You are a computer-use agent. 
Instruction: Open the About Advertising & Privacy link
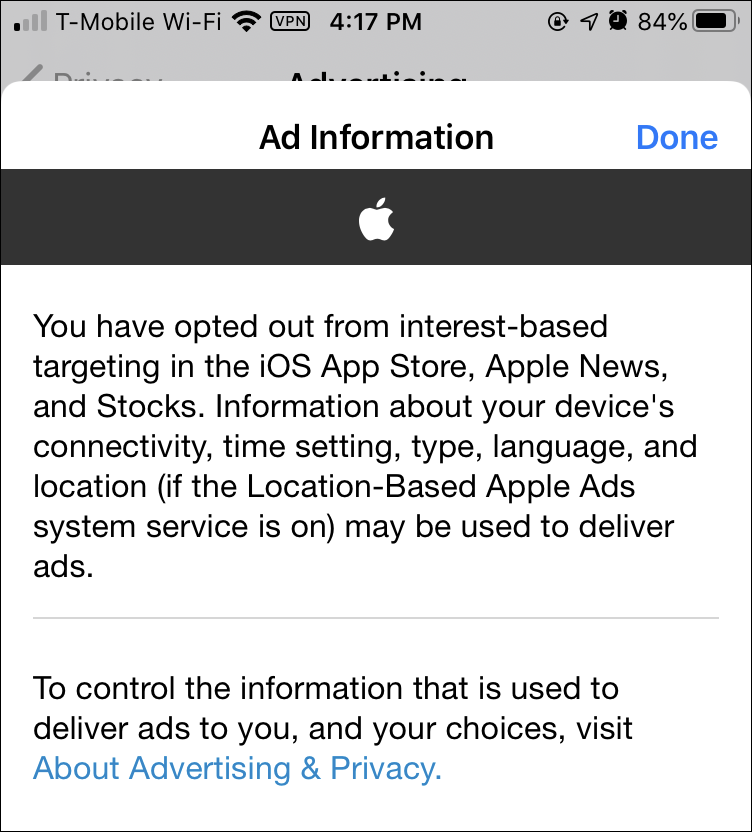pos(236,768)
